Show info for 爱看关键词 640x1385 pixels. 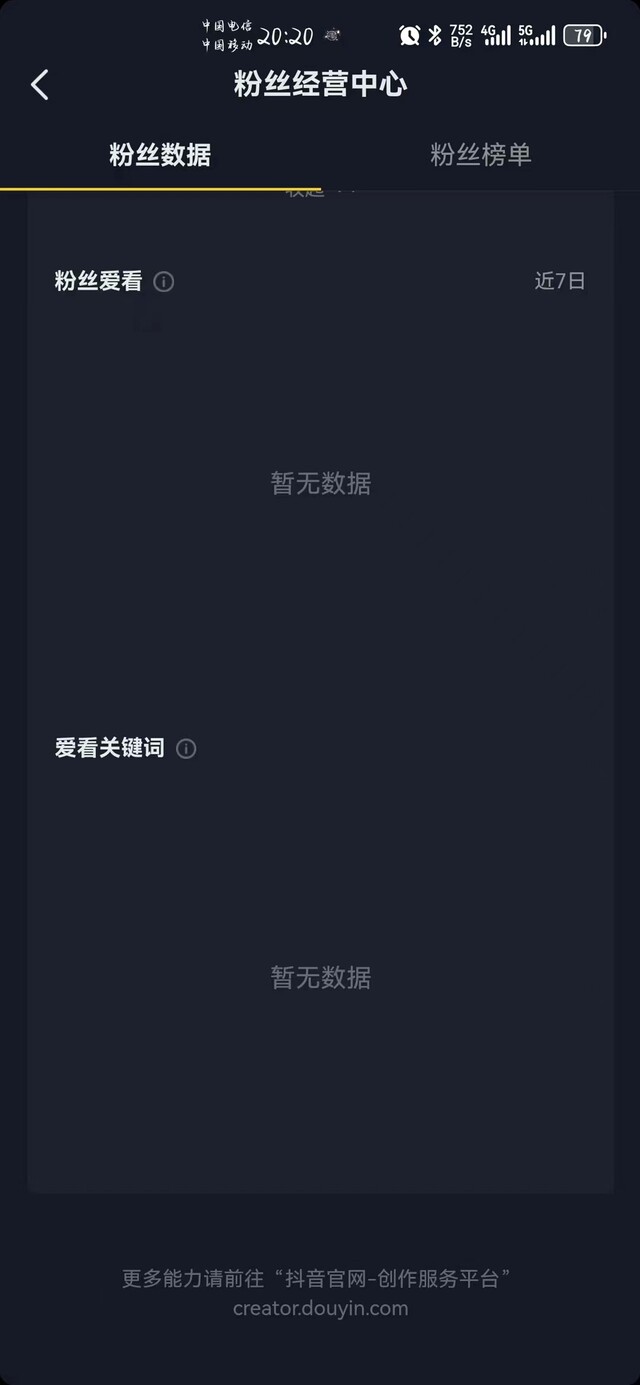pos(186,748)
